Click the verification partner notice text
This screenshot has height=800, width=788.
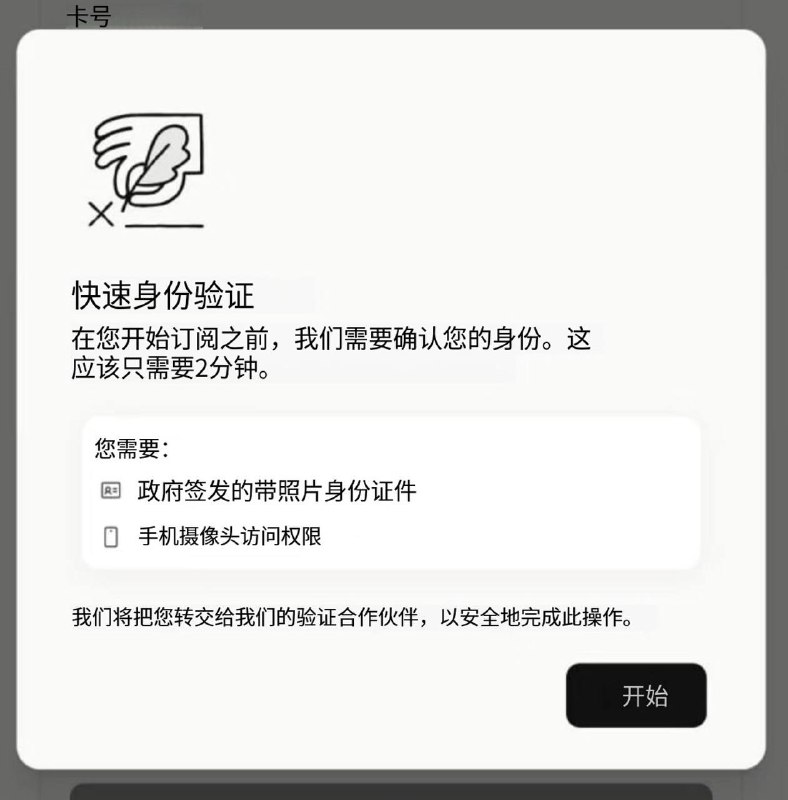[x=350, y=618]
